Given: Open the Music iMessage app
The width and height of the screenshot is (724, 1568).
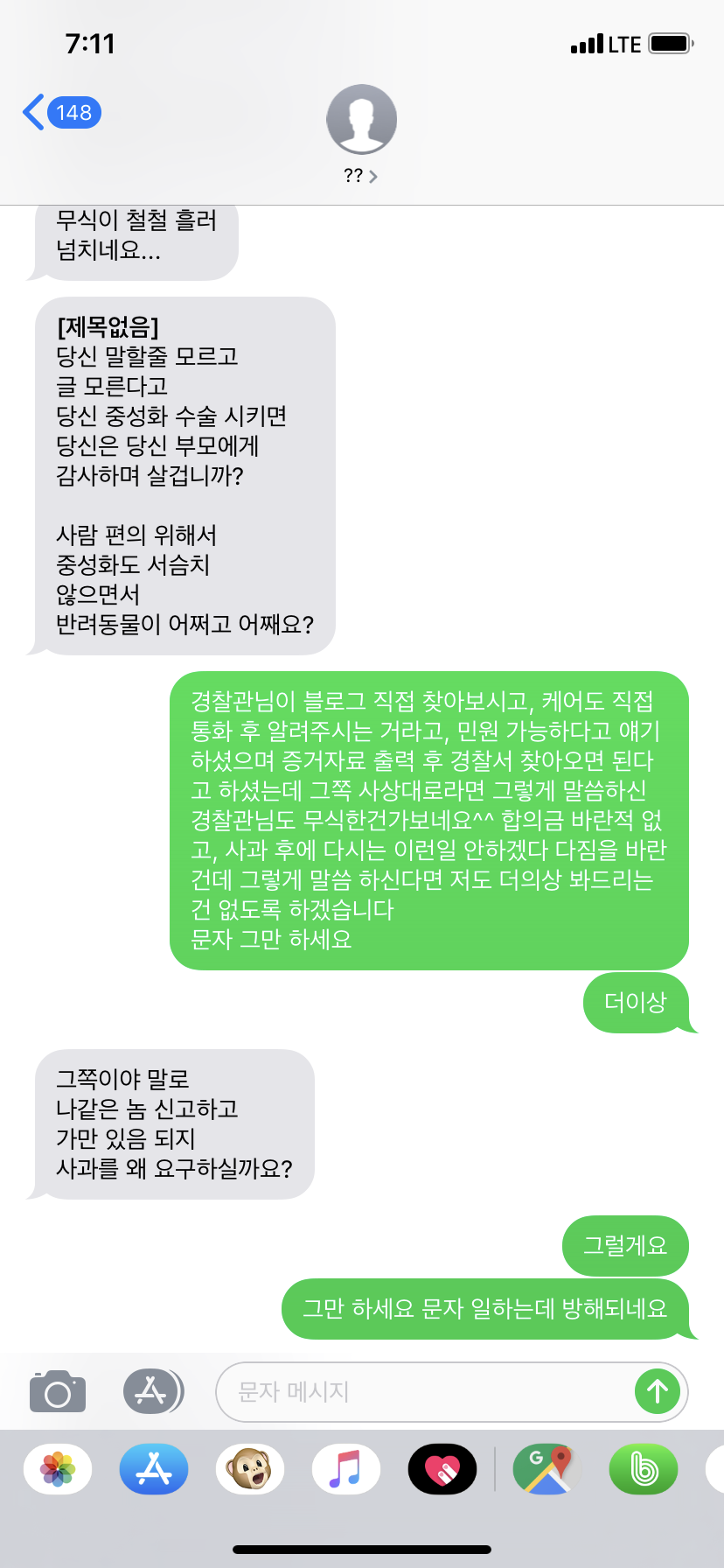Looking at the screenshot, I should pyautogui.click(x=346, y=1469).
